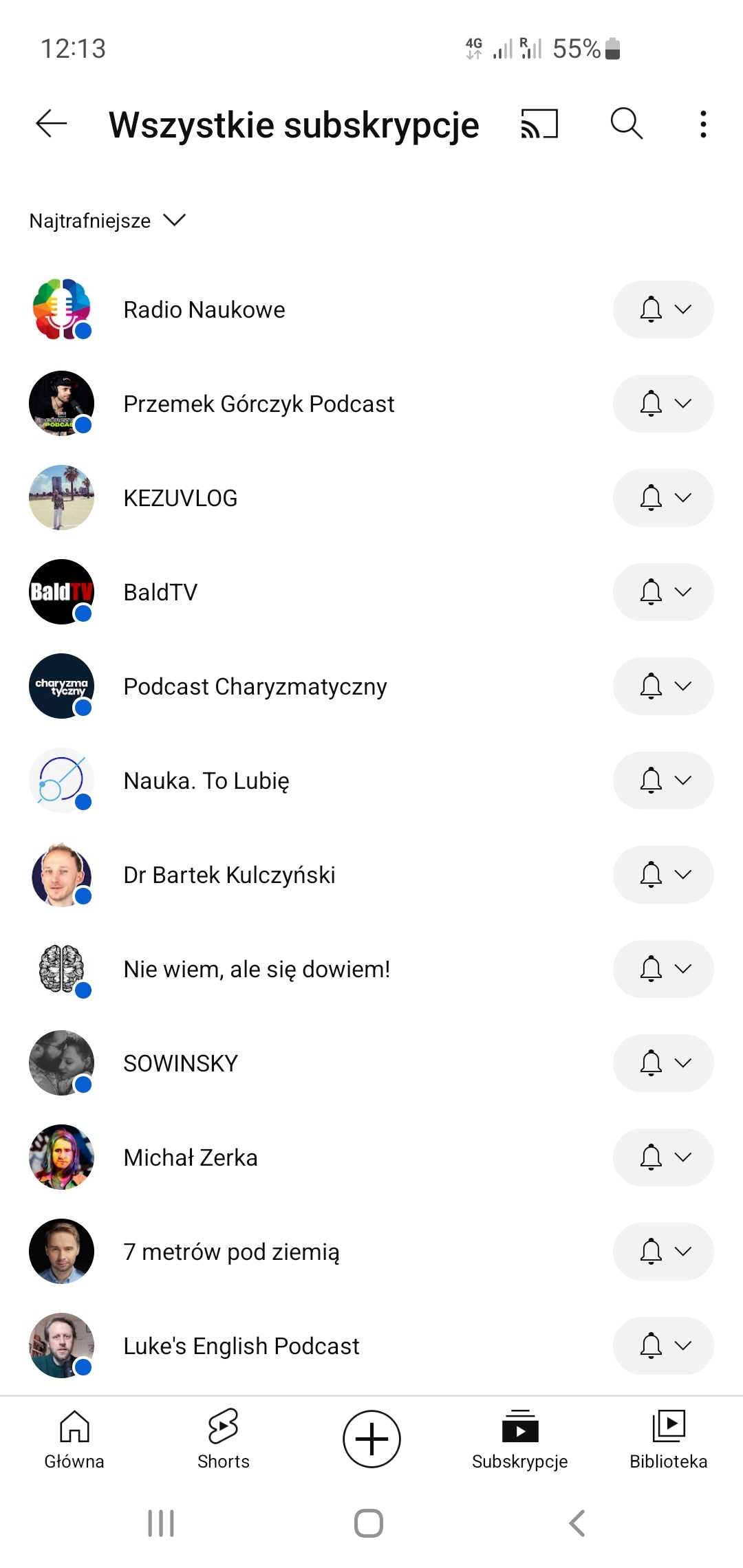743x1568 pixels.
Task: Switch to the Biblioteka tab
Action: (x=668, y=1439)
